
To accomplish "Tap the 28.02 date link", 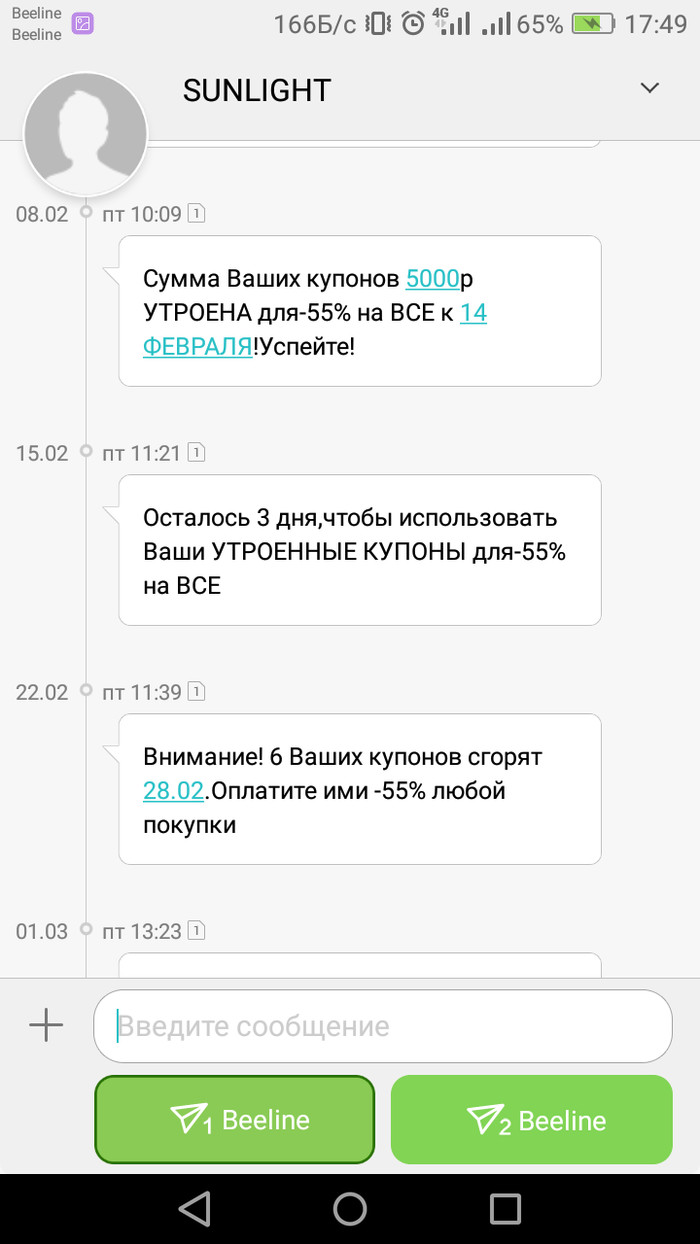I will (174, 792).
